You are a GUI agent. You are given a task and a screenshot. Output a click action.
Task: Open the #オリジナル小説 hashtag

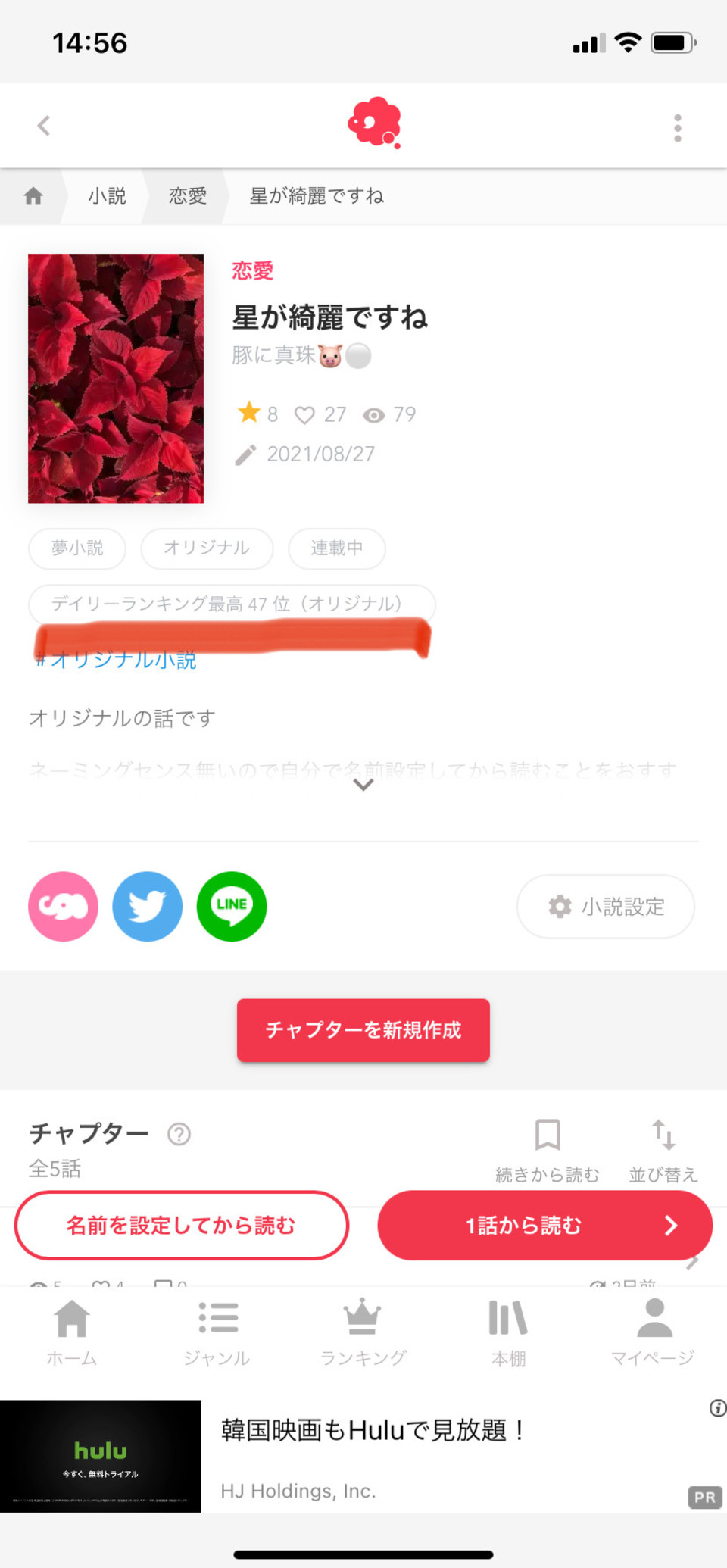[116, 660]
